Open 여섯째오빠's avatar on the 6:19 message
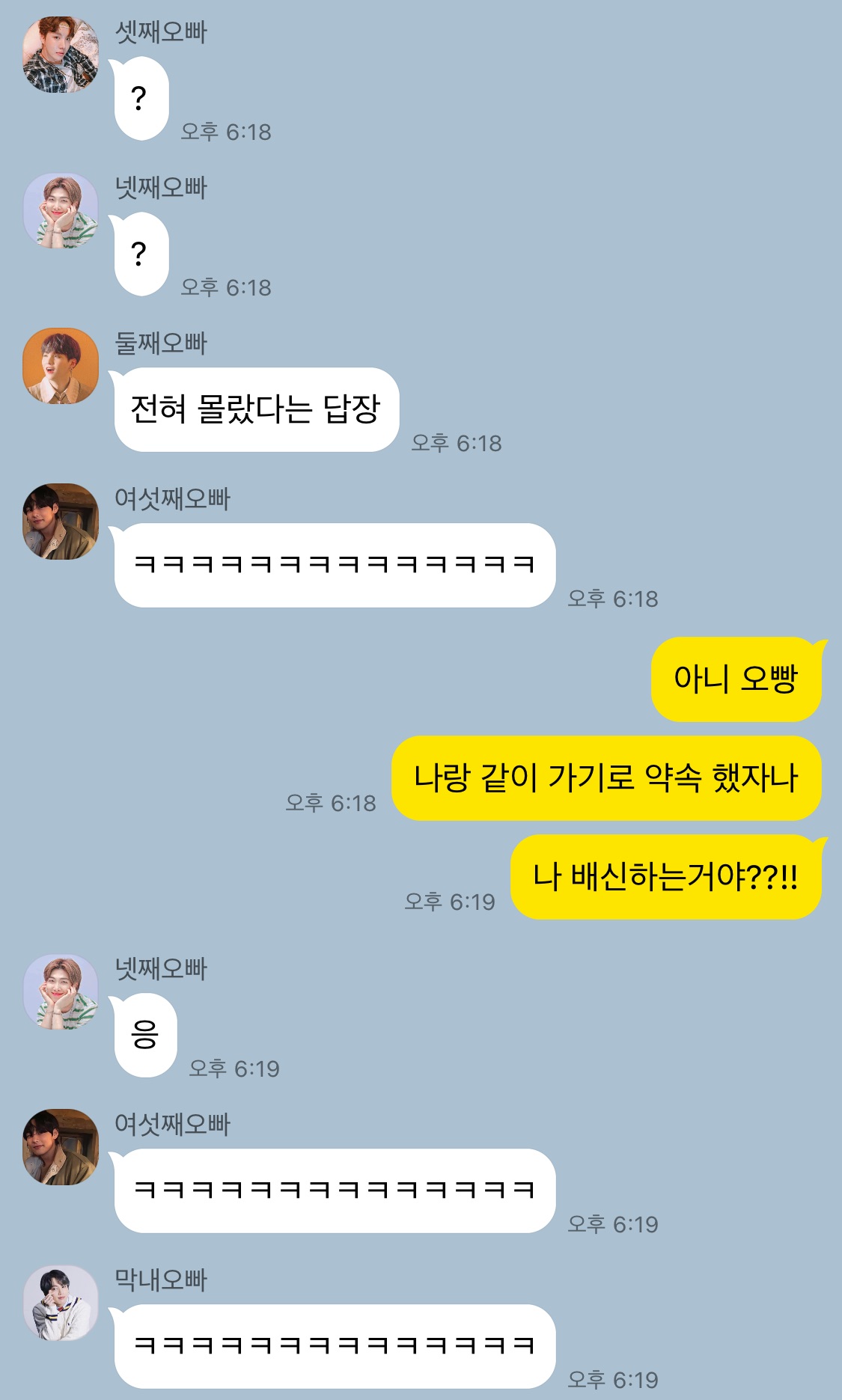Screen dimensions: 842x1400 61,1147
